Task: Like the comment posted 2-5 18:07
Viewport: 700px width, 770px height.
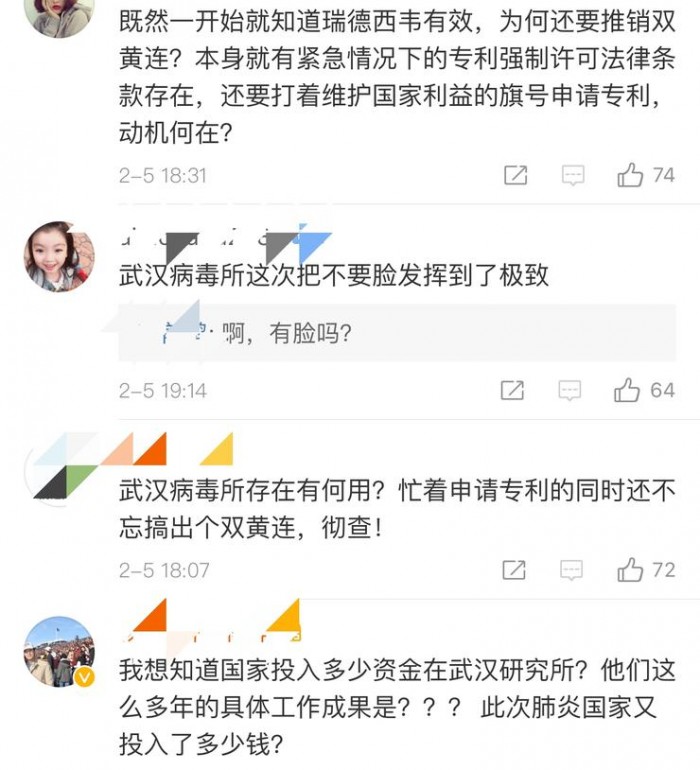Action: [630, 571]
